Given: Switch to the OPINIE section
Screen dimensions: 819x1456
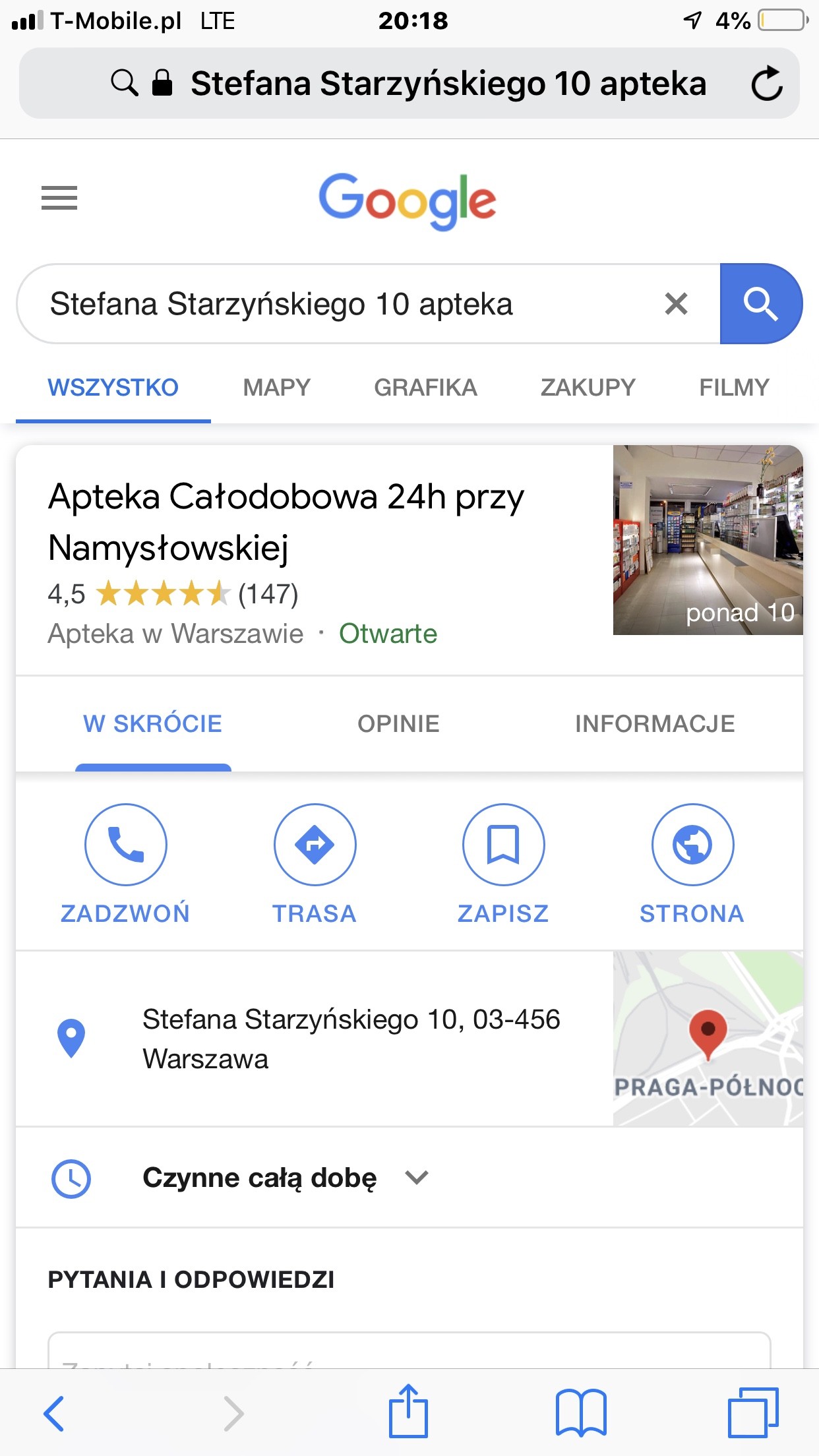Looking at the screenshot, I should tap(398, 723).
